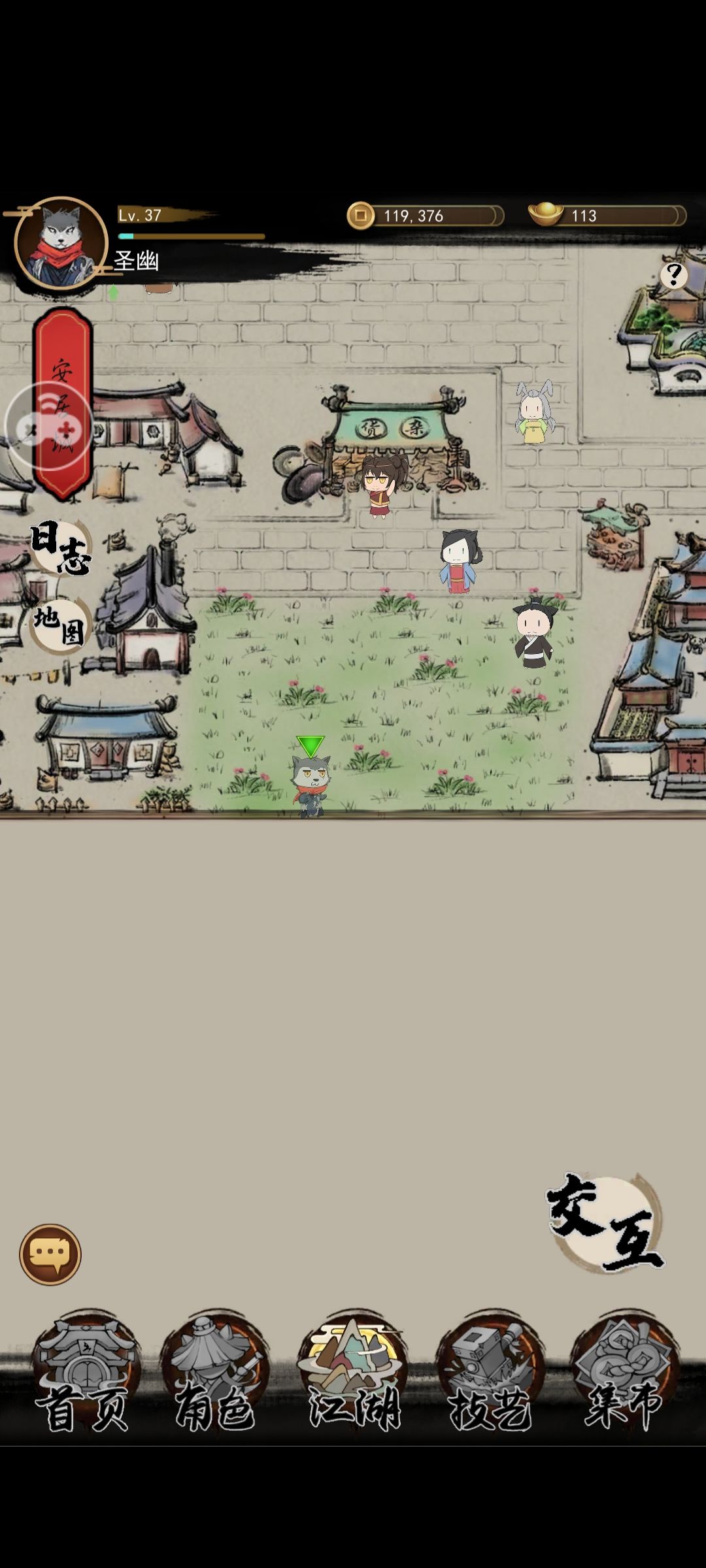This screenshot has width=706, height=1568.
Task: Open the 日志 log
Action: 60,547
